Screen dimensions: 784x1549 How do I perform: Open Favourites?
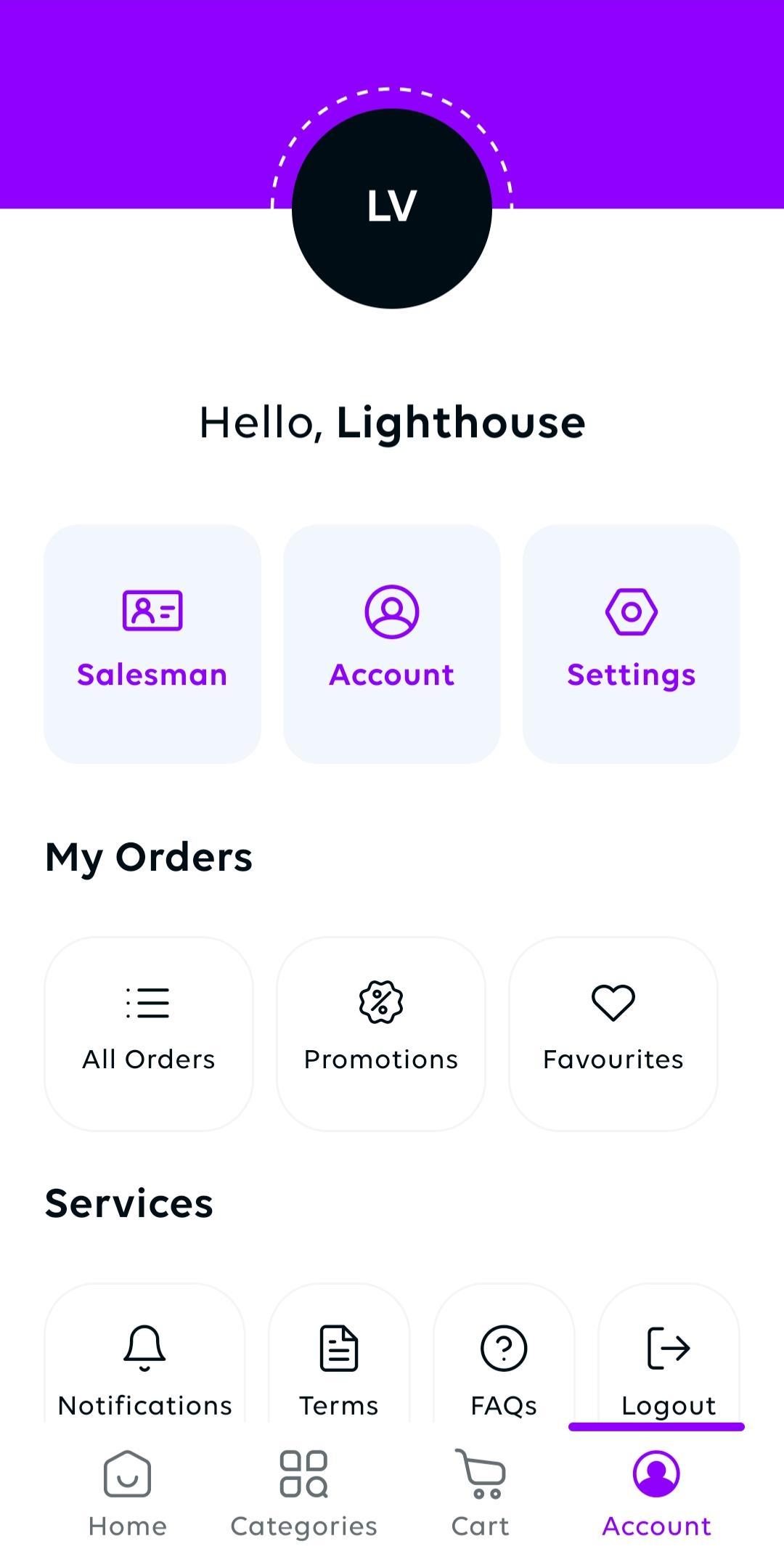pos(613,1033)
